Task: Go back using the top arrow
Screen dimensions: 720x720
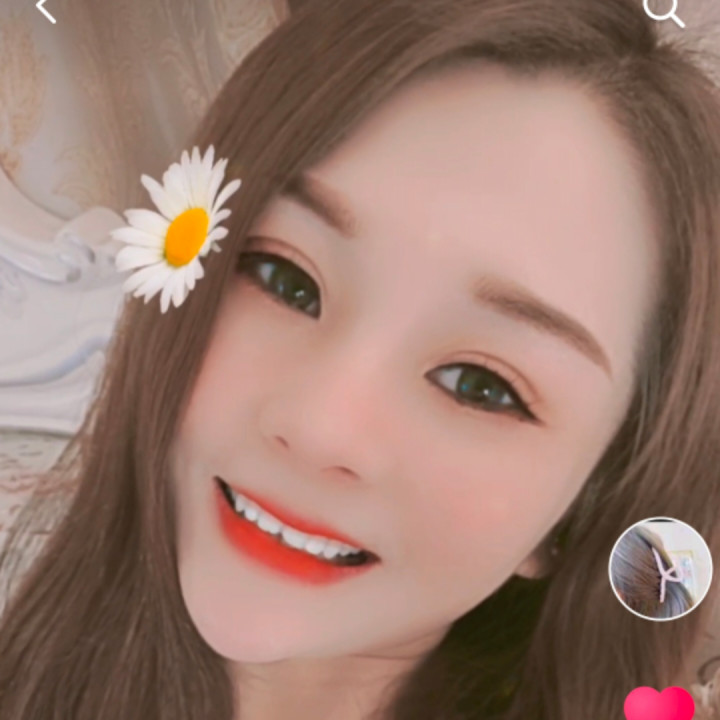Action: click(x=45, y=10)
